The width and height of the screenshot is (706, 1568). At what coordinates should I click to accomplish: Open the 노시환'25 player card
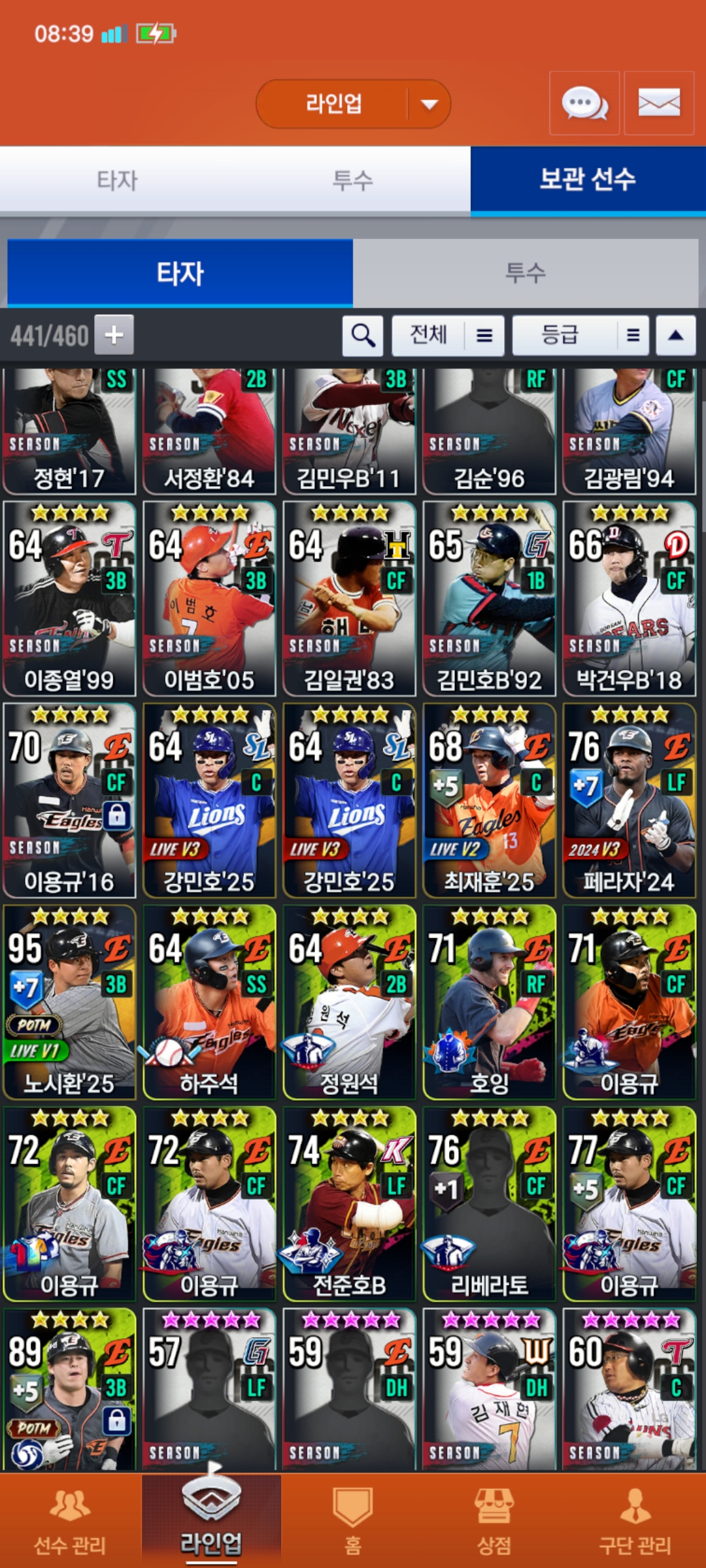69,1002
